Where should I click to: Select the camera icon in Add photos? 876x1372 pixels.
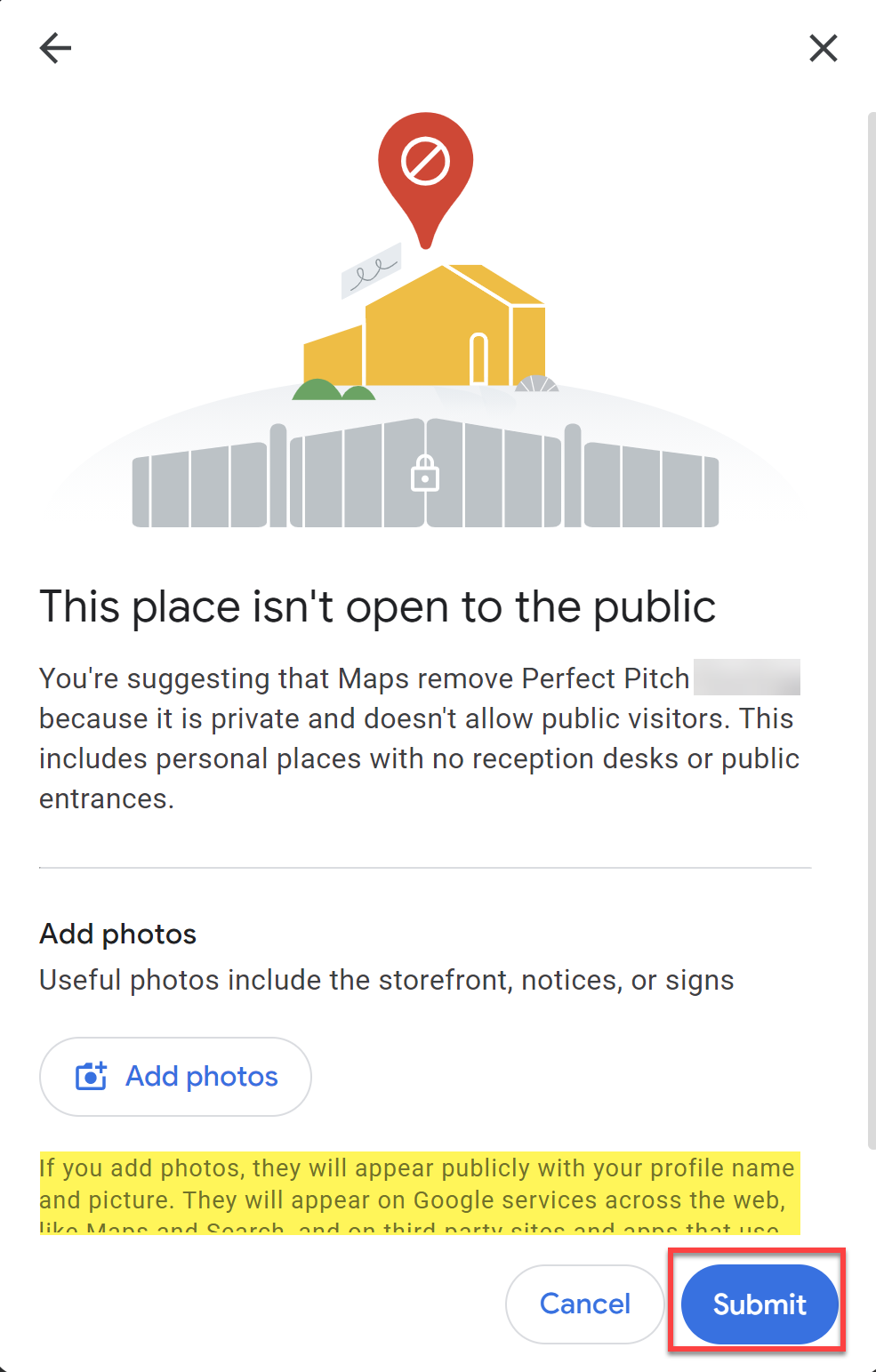[x=92, y=1076]
